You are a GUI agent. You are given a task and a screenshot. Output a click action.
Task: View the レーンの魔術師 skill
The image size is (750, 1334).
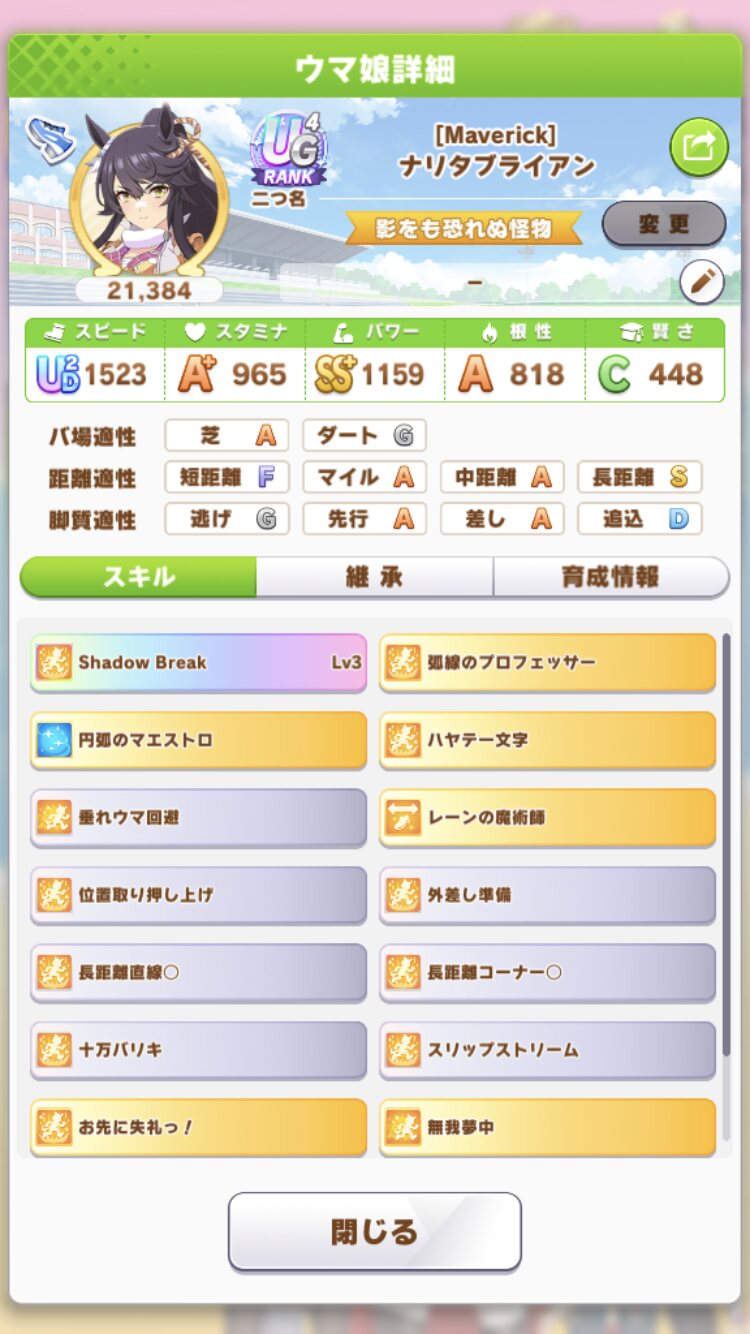pyautogui.click(x=547, y=817)
